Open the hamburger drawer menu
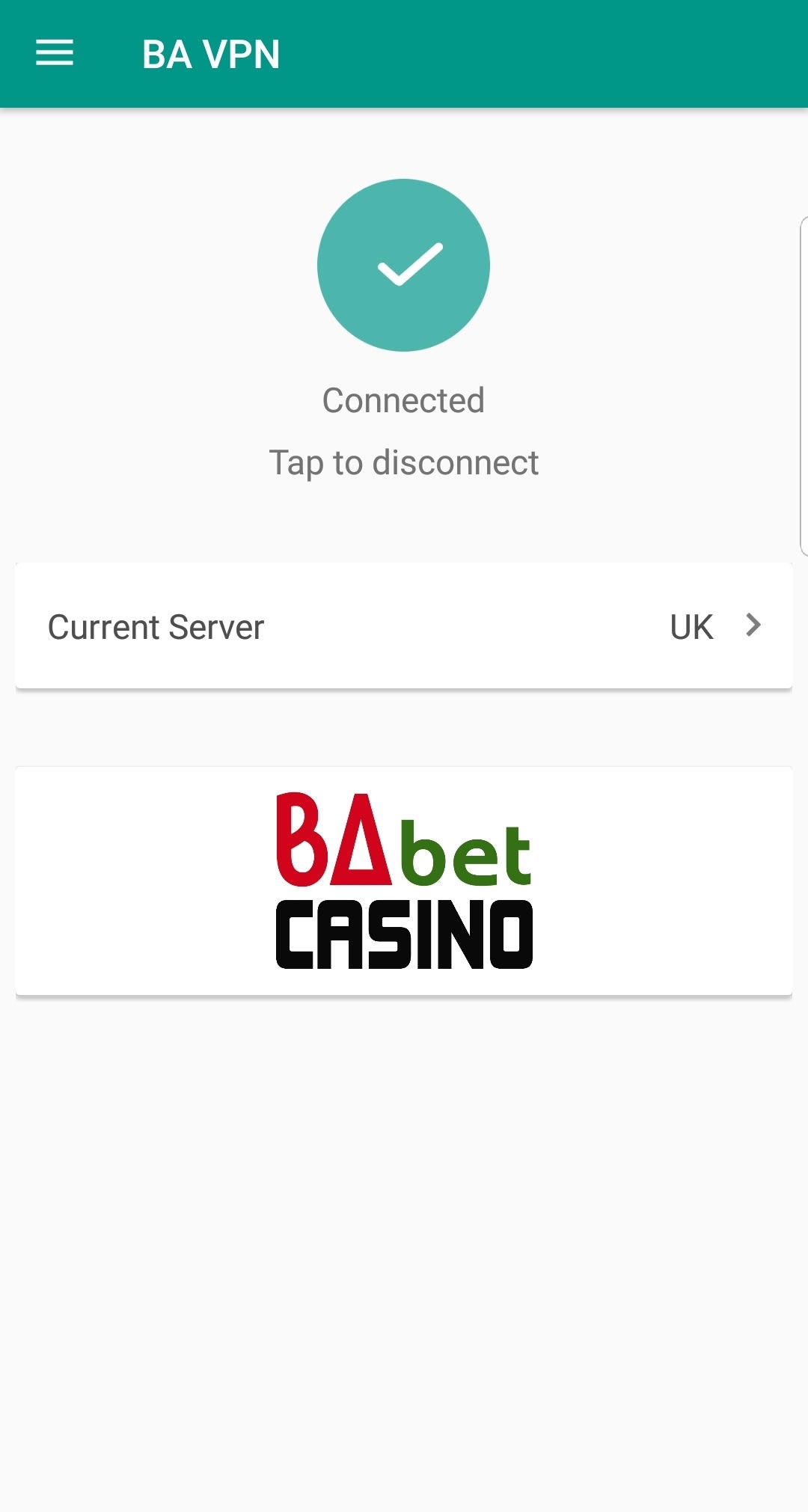The height and width of the screenshot is (1512, 808). (55, 53)
